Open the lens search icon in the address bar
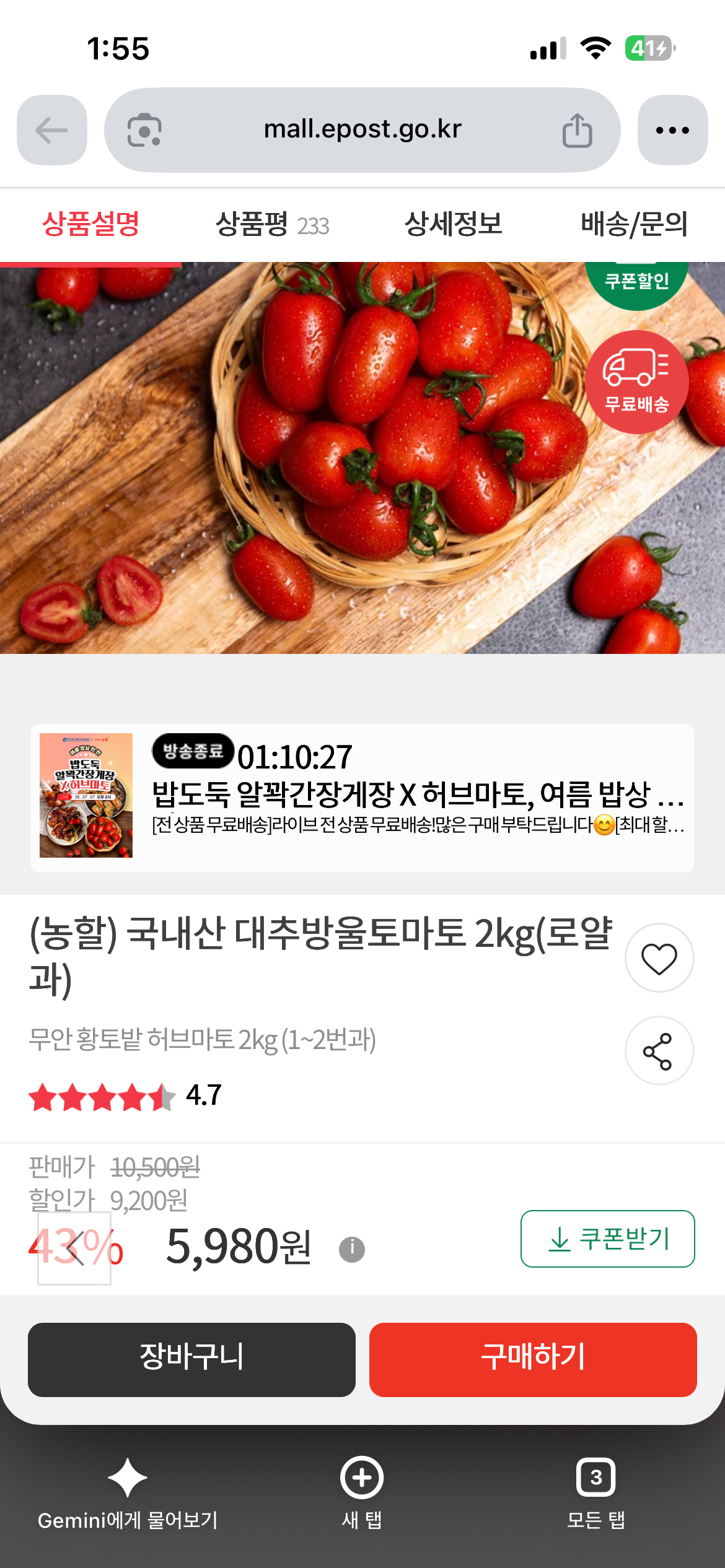 coord(144,130)
